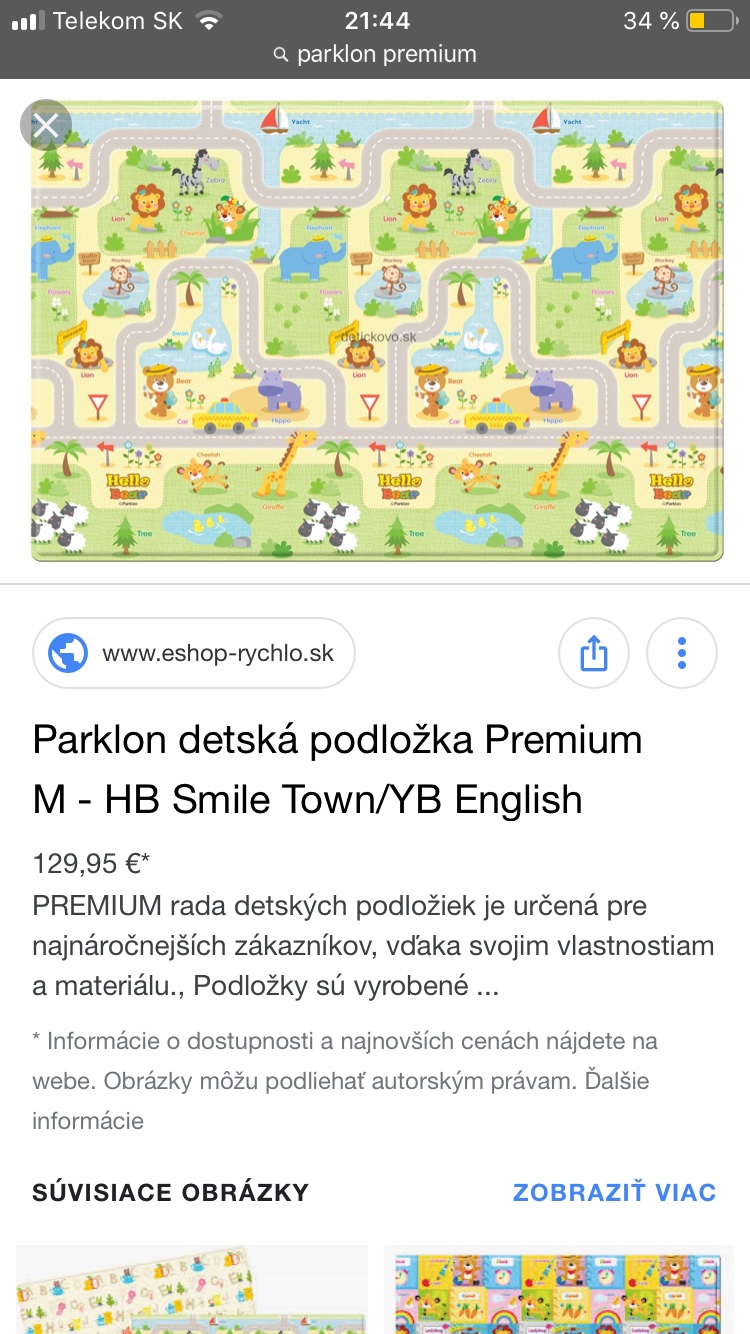
Task: Open the Parklon play mat image
Action: coord(377,330)
